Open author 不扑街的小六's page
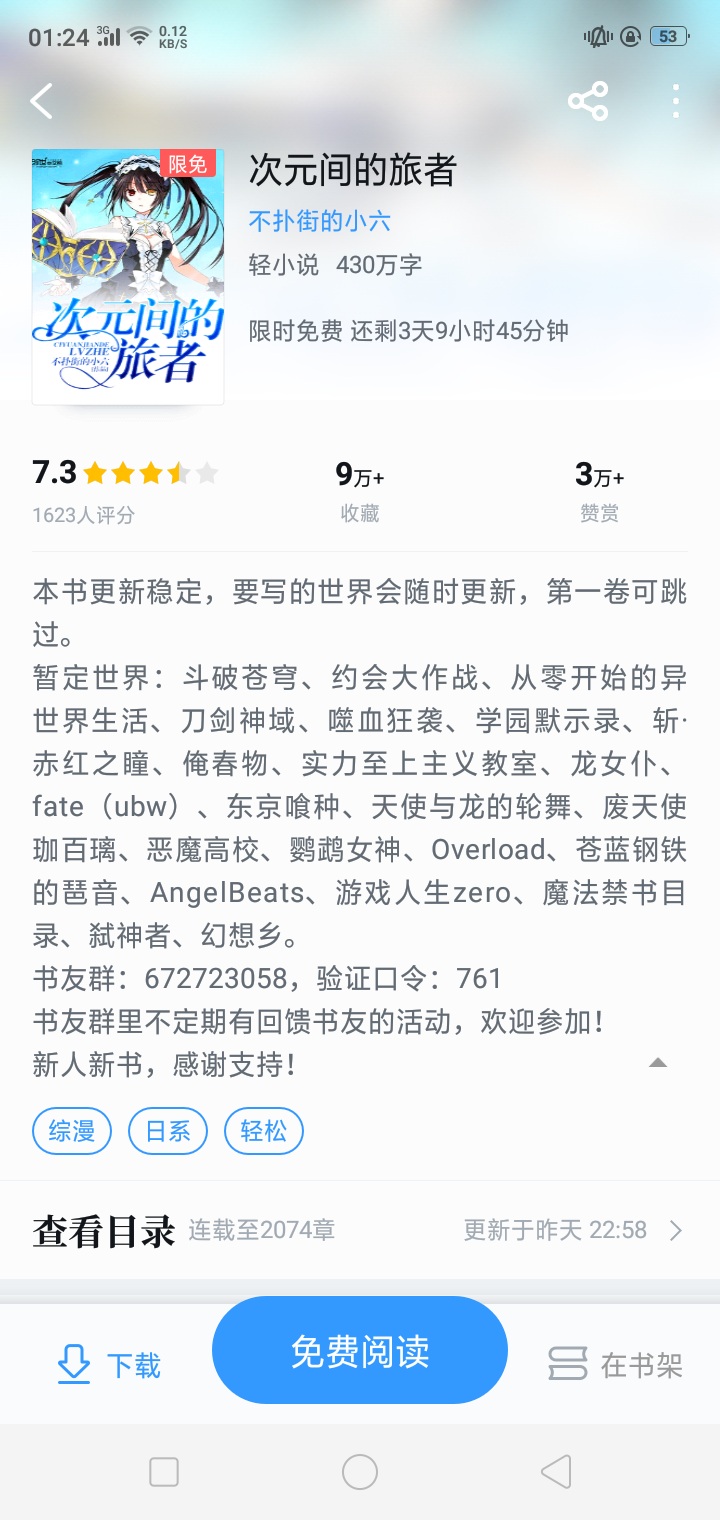The height and width of the screenshot is (1520, 720). [x=319, y=221]
